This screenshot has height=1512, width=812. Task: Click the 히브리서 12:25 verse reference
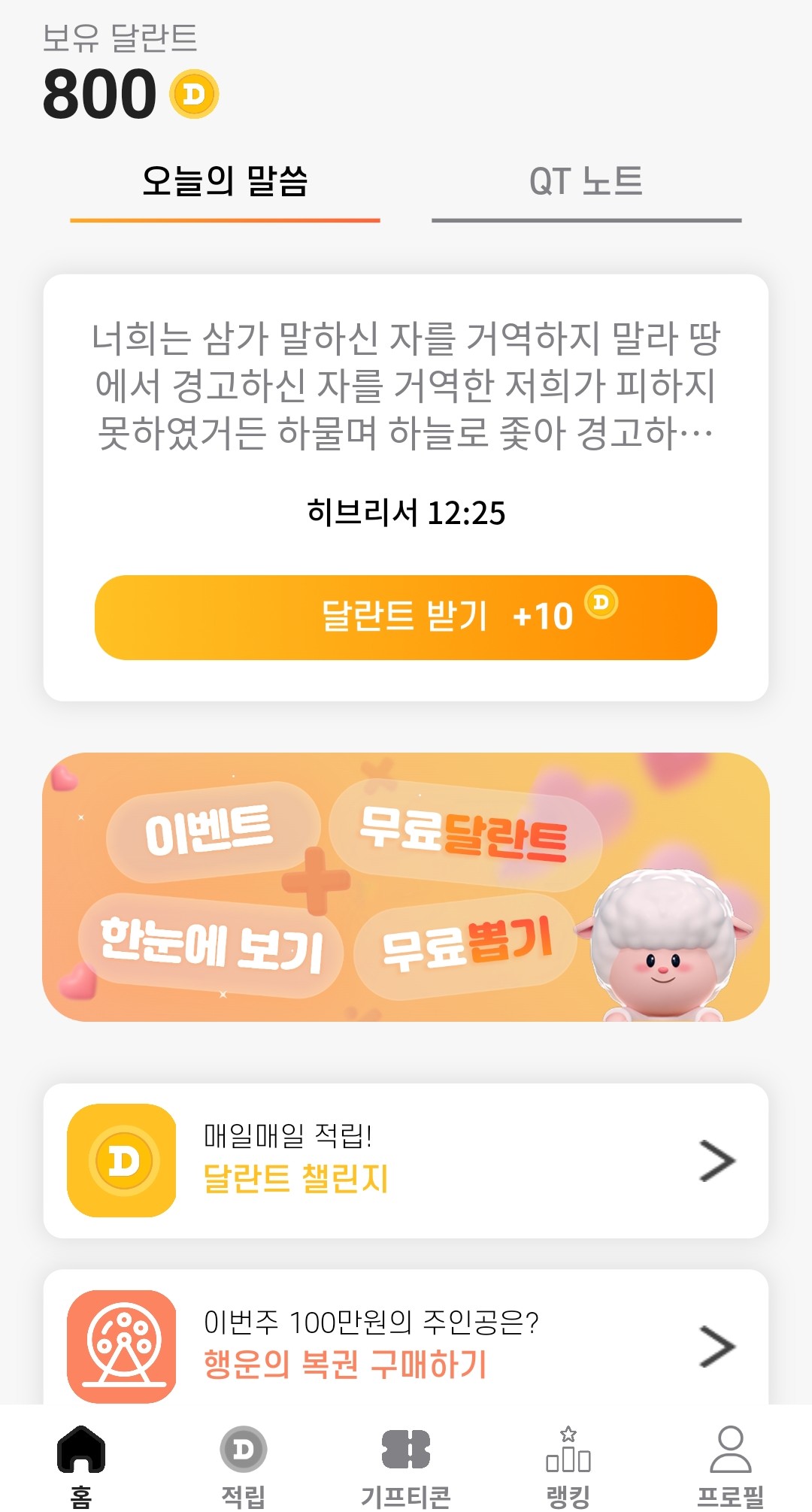coord(406,512)
